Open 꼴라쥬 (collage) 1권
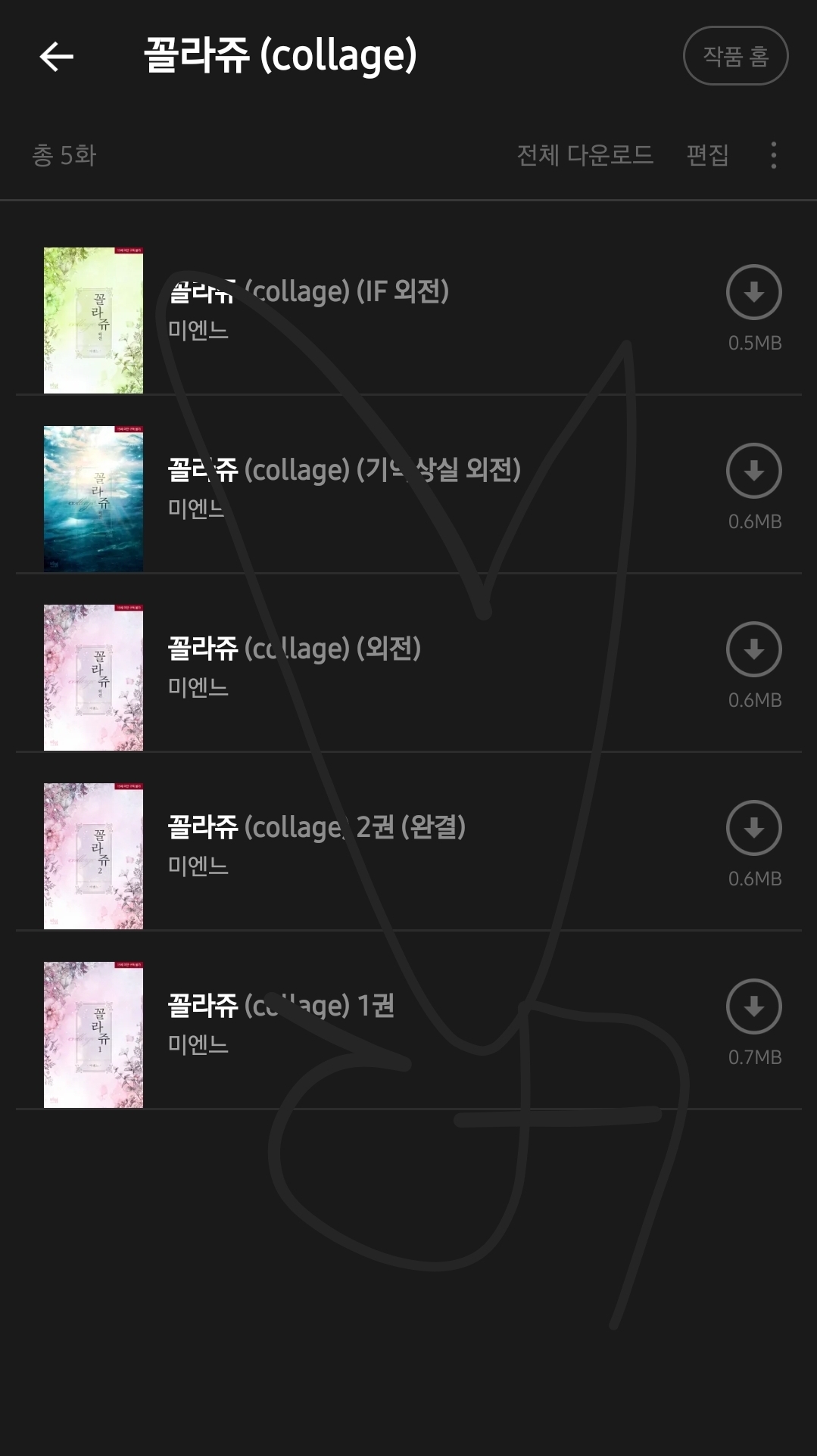The height and width of the screenshot is (1456, 817). (281, 1006)
